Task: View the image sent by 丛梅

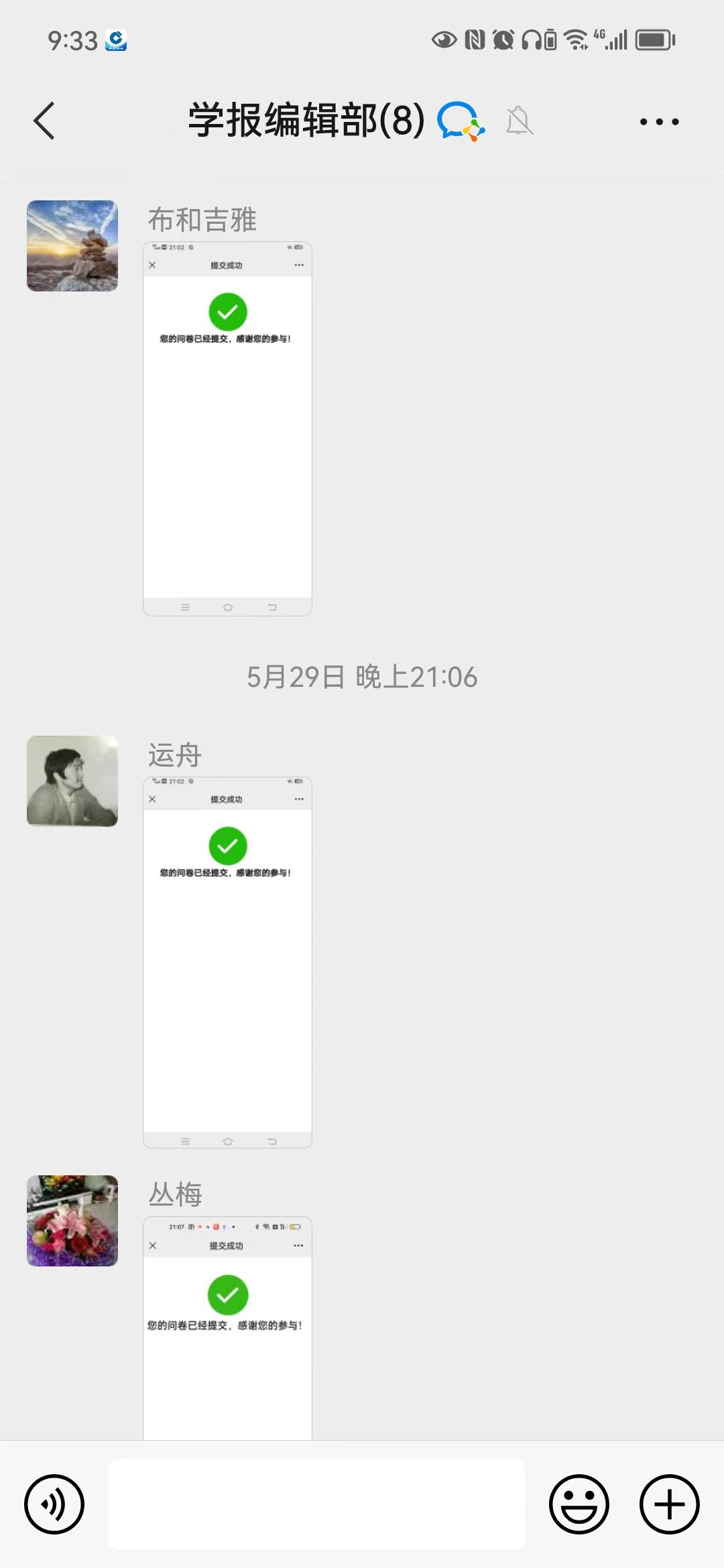Action: [227, 1328]
